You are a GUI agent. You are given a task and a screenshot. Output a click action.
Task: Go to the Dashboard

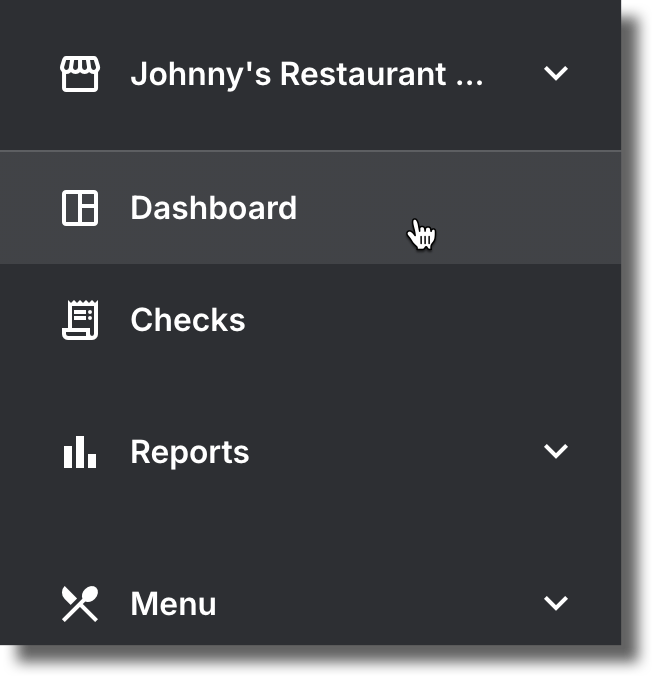pyautogui.click(x=310, y=208)
